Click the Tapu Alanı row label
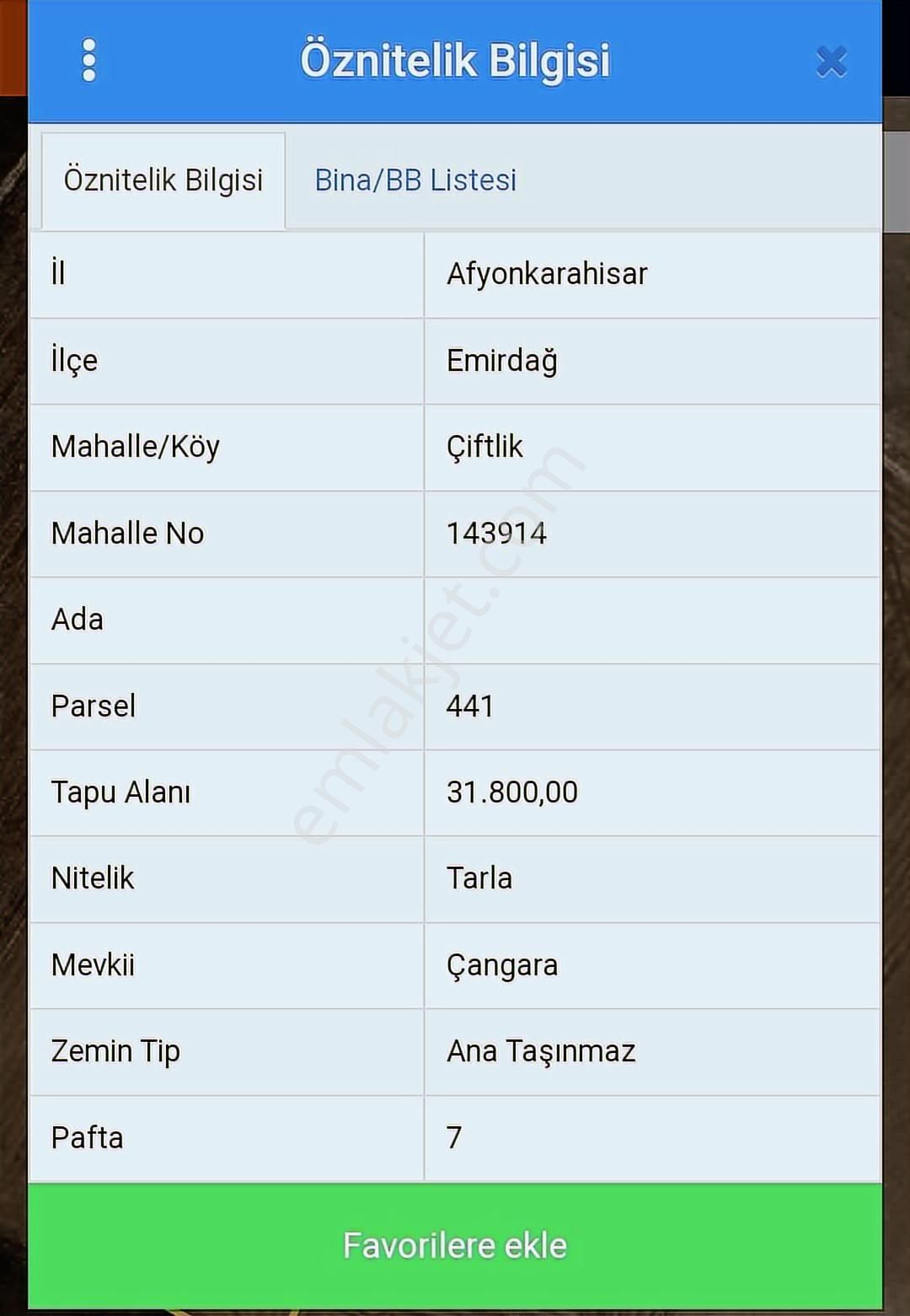Image resolution: width=910 pixels, height=1316 pixels. [120, 792]
